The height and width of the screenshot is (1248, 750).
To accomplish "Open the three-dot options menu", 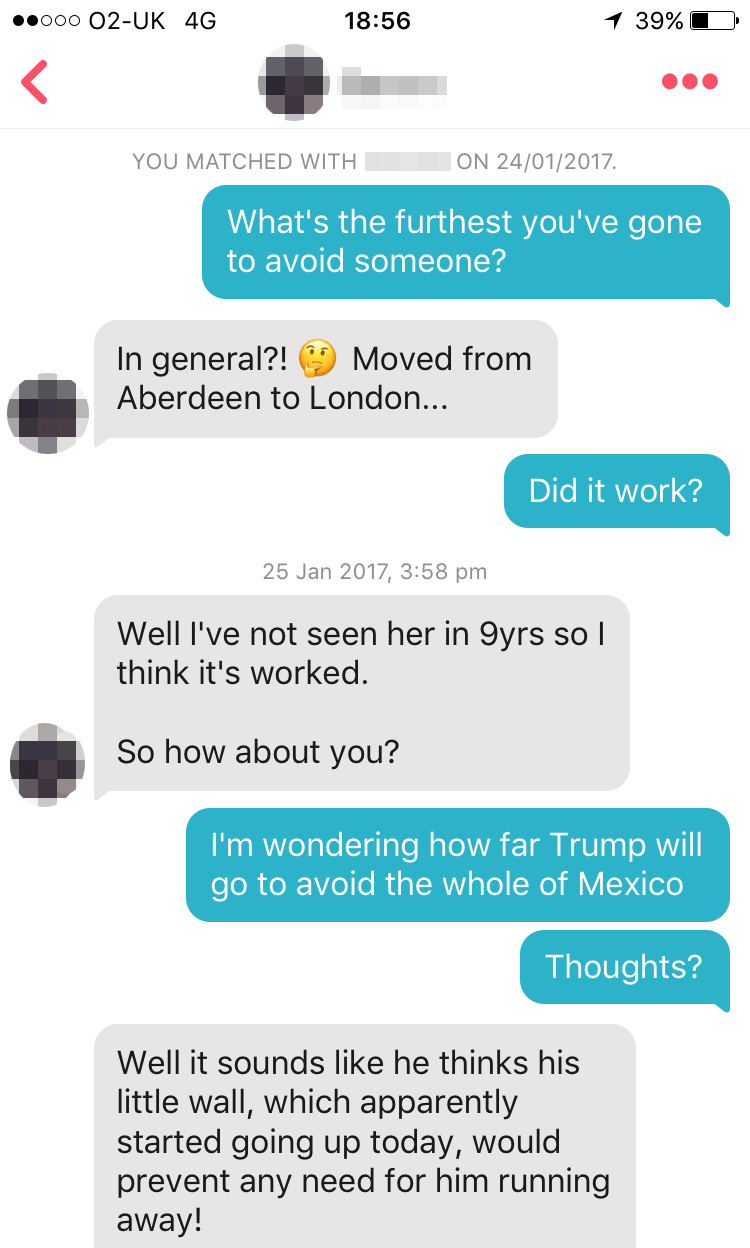I will click(x=690, y=82).
